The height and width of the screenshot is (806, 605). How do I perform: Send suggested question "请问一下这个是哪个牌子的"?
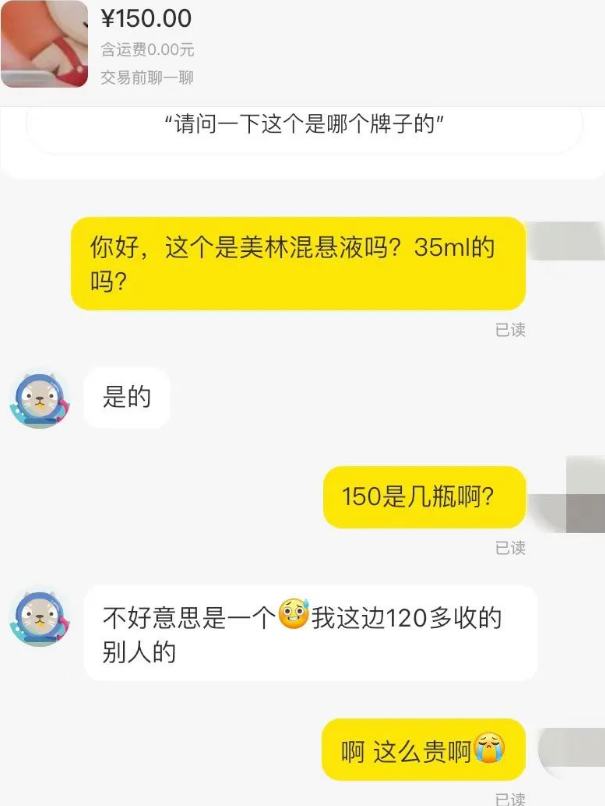(x=303, y=126)
